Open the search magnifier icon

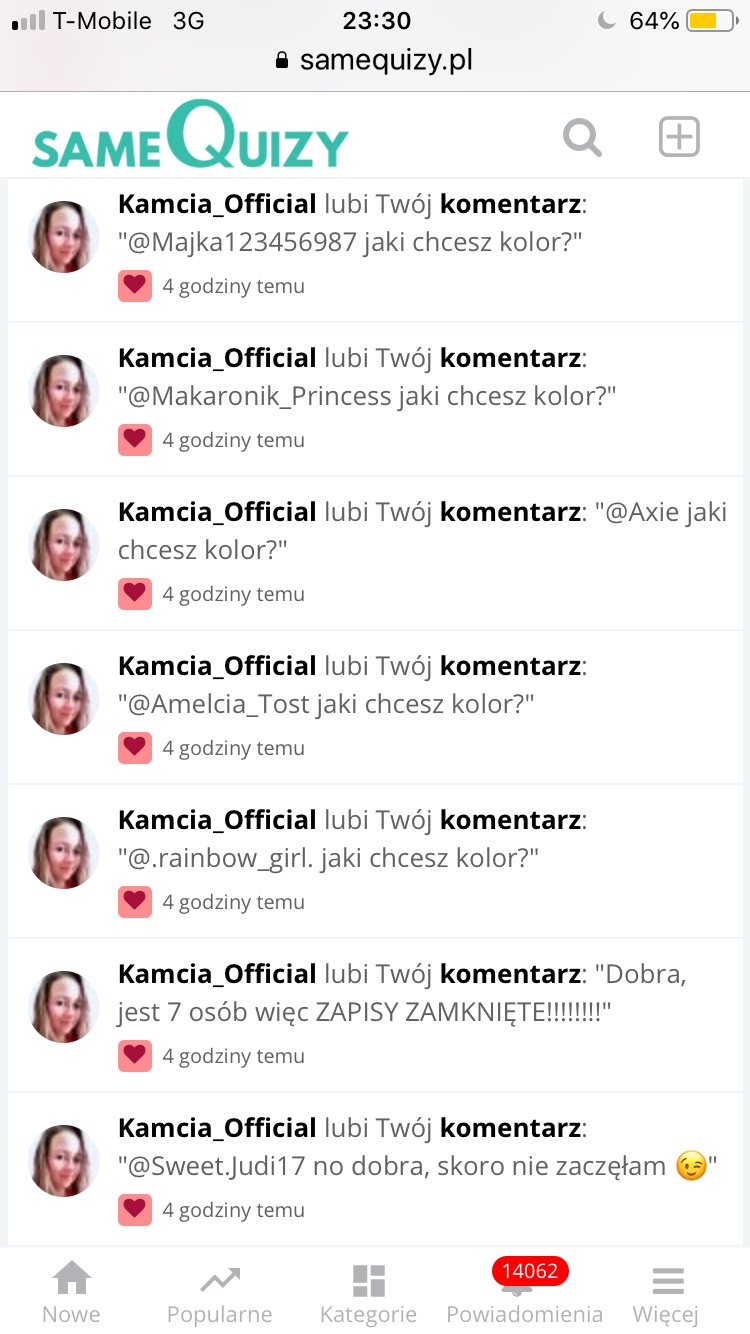[582, 137]
